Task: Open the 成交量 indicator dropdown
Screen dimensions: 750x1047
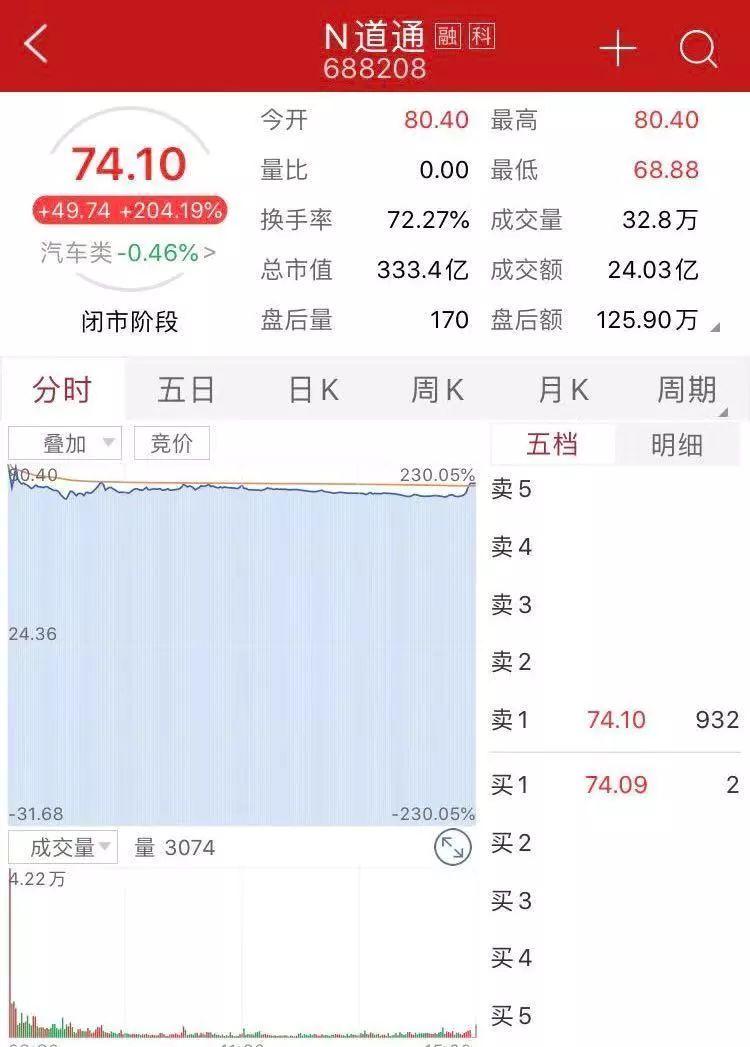Action: (63, 848)
